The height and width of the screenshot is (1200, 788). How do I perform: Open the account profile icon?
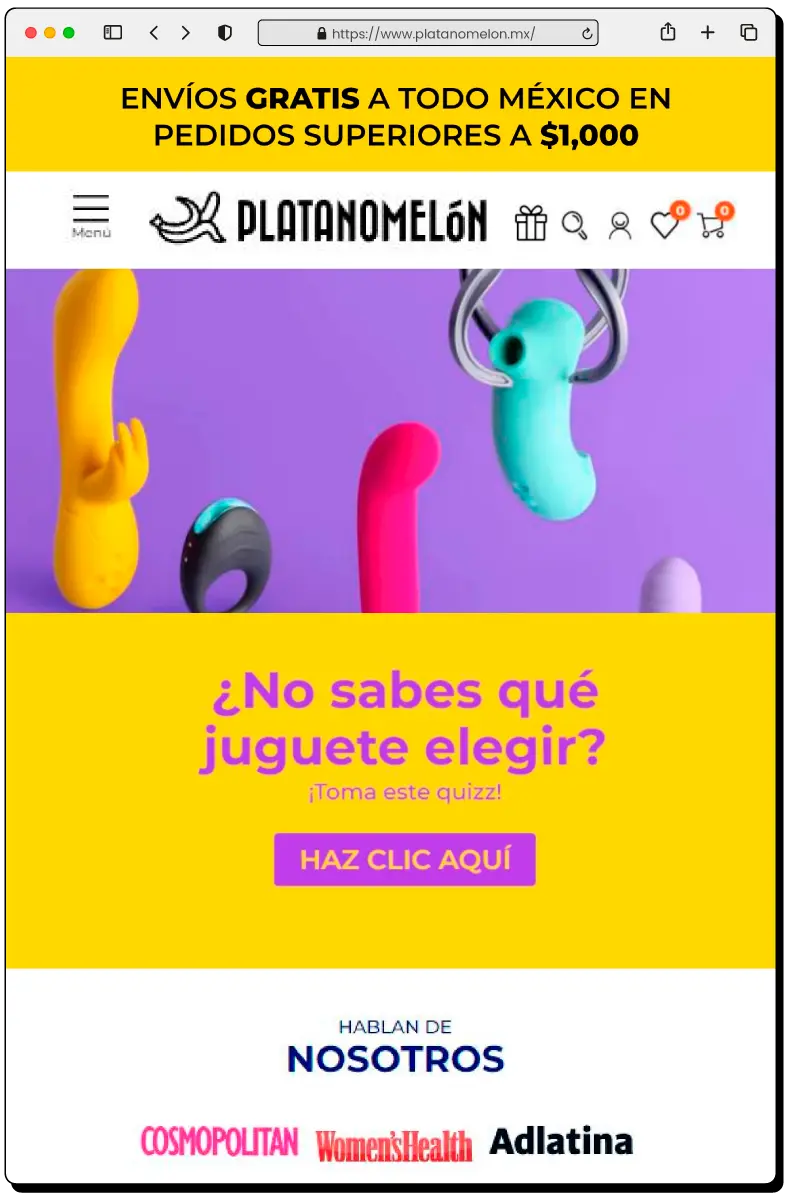[x=620, y=226]
